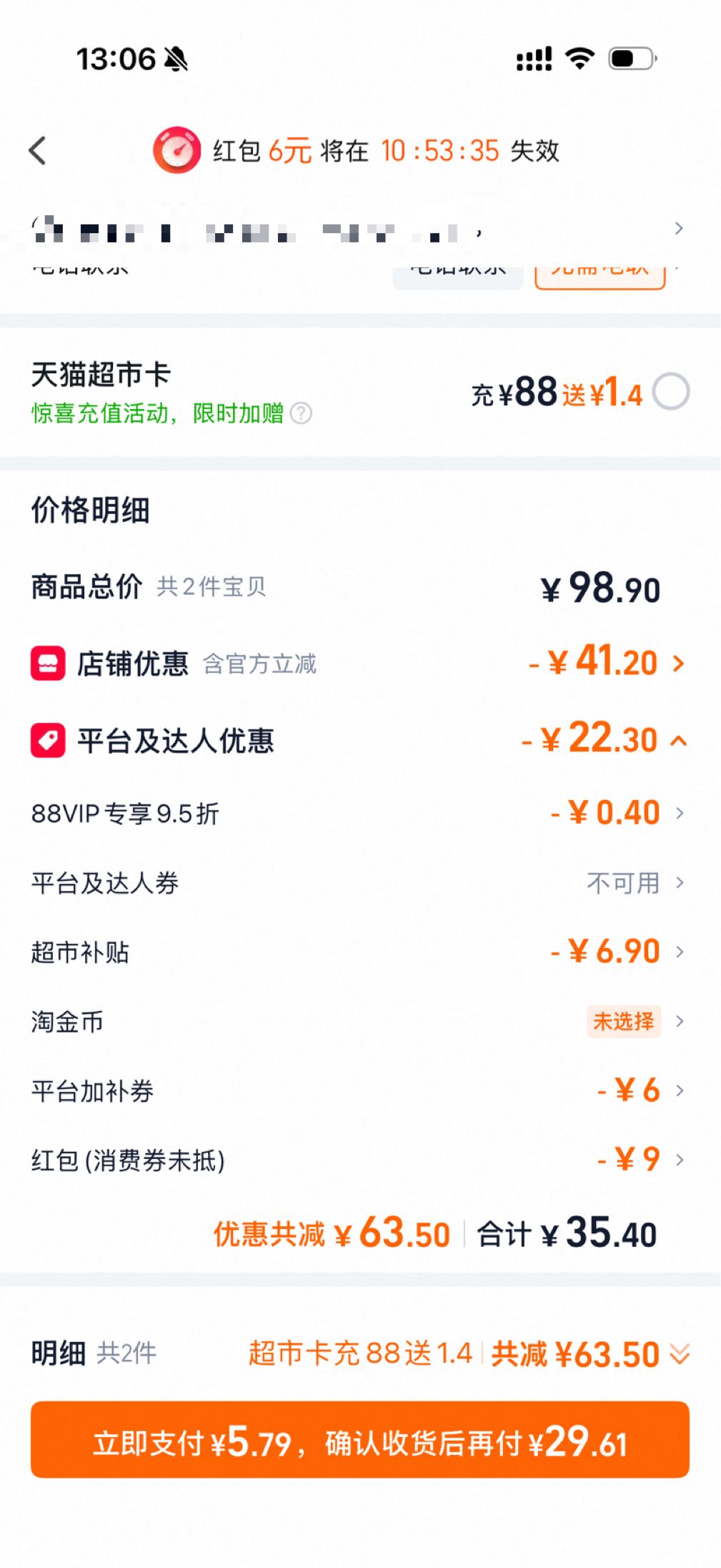Open the 平台及达人券 row
Image resolution: width=721 pixels, height=1568 pixels.
point(360,883)
